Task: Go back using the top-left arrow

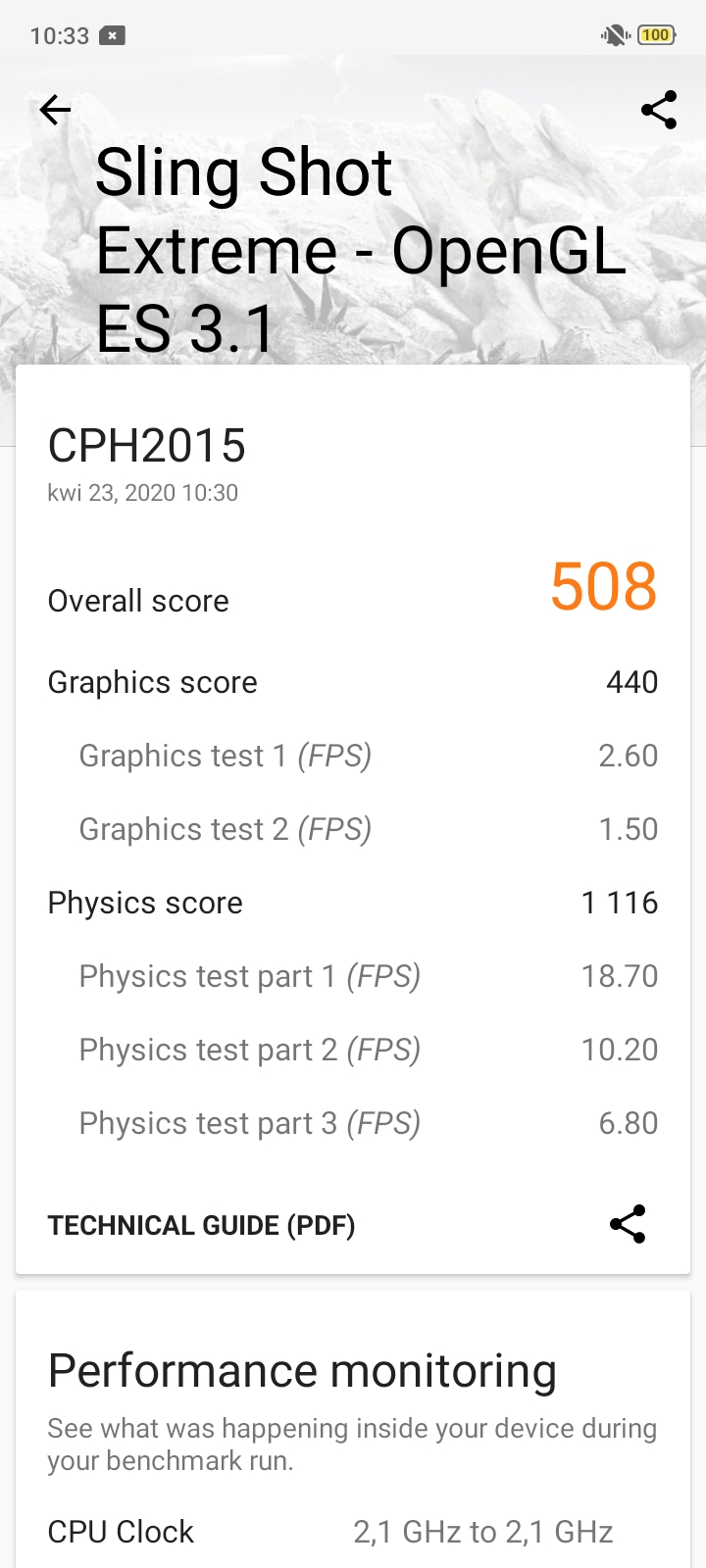Action: tap(55, 110)
